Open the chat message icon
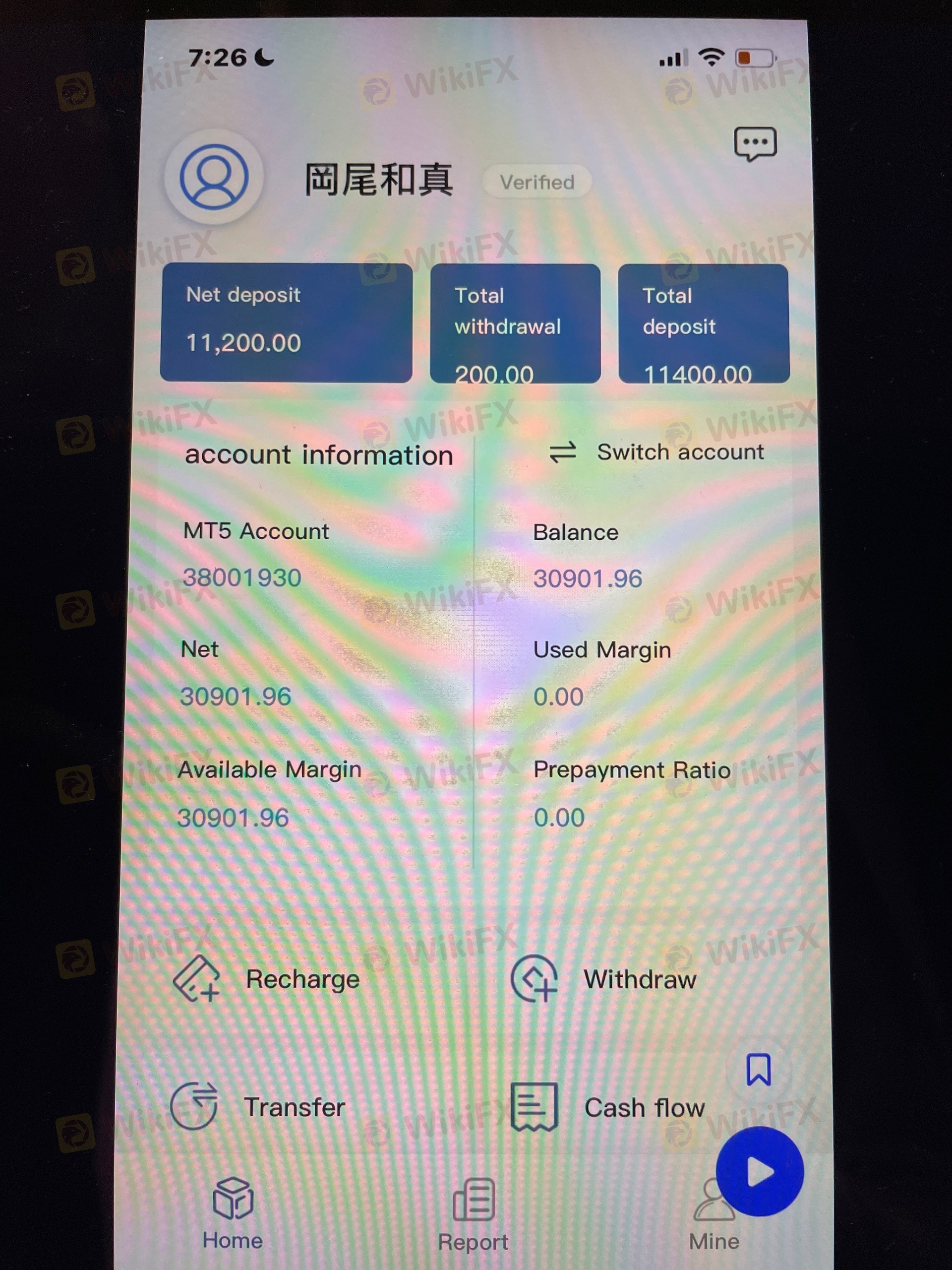The height and width of the screenshot is (1270, 952). tap(755, 144)
